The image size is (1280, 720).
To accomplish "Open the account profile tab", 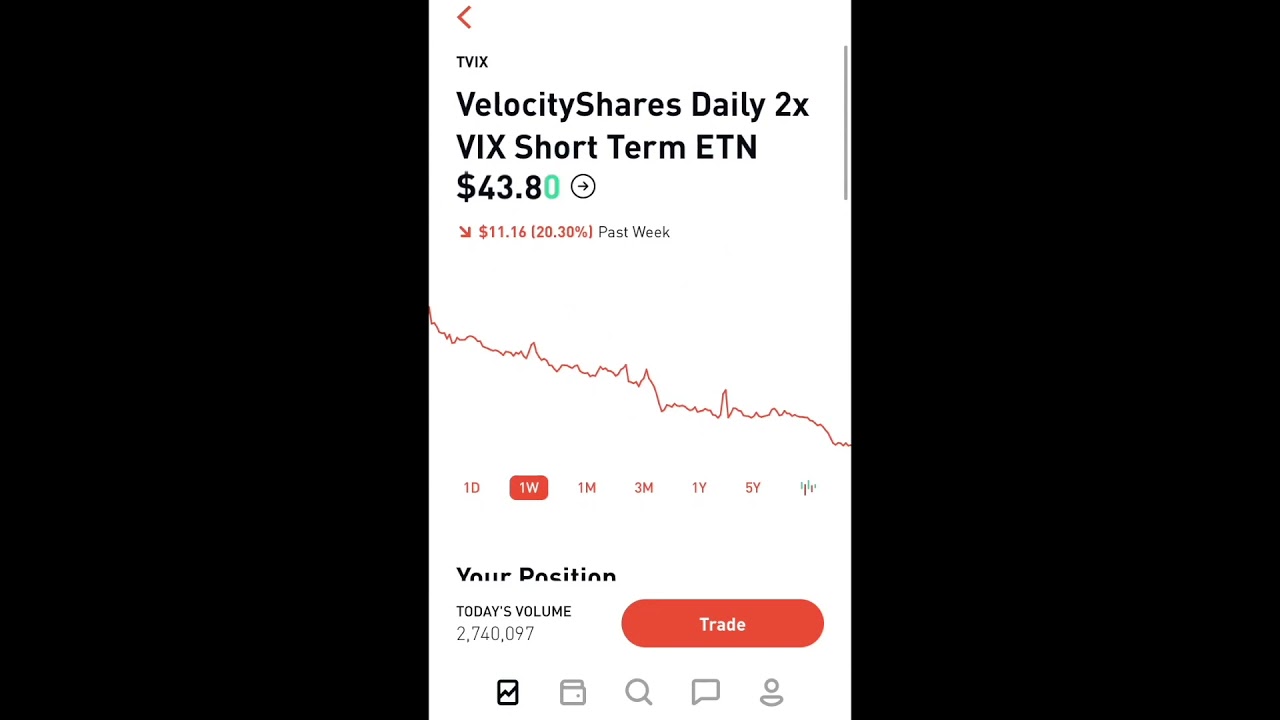I will pyautogui.click(x=771, y=692).
